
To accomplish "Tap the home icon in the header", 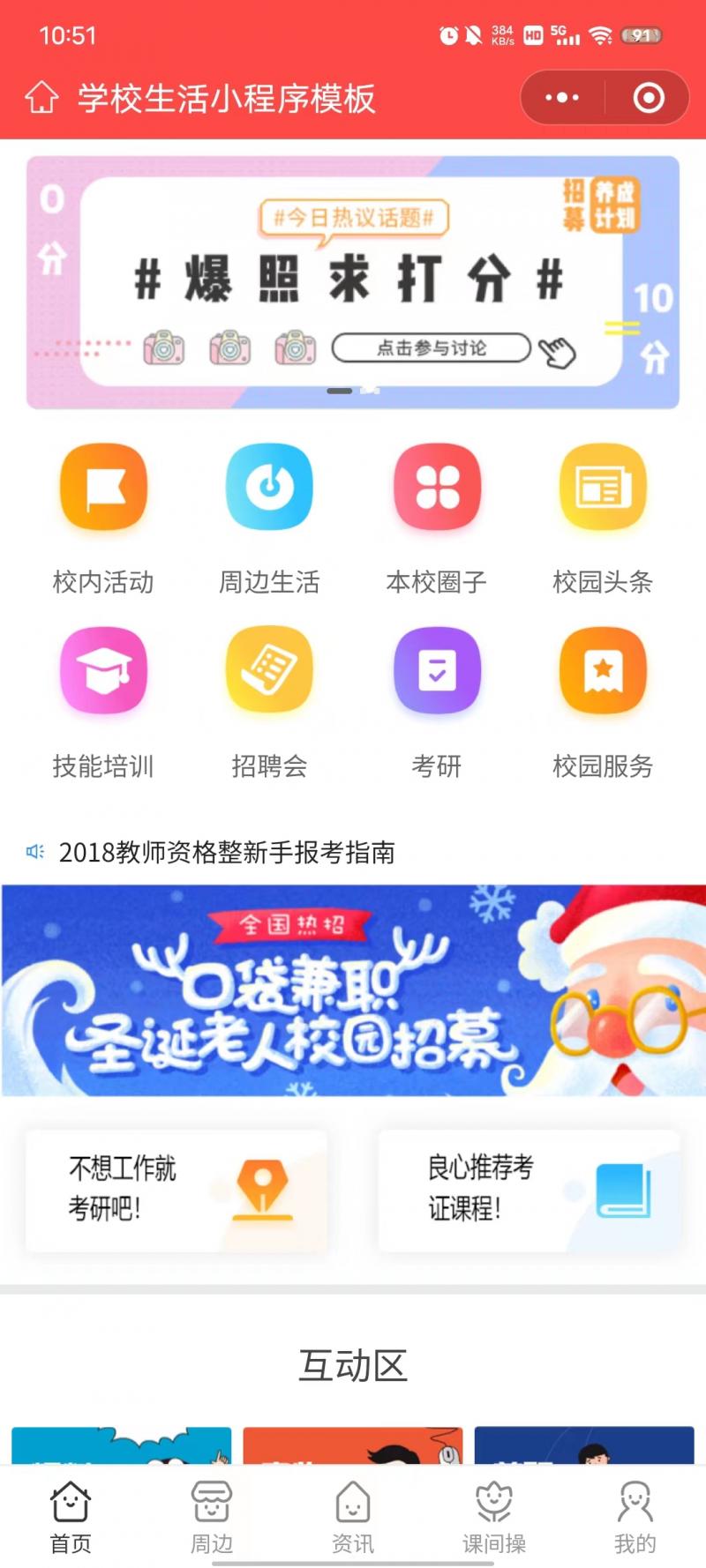I will [x=41, y=98].
